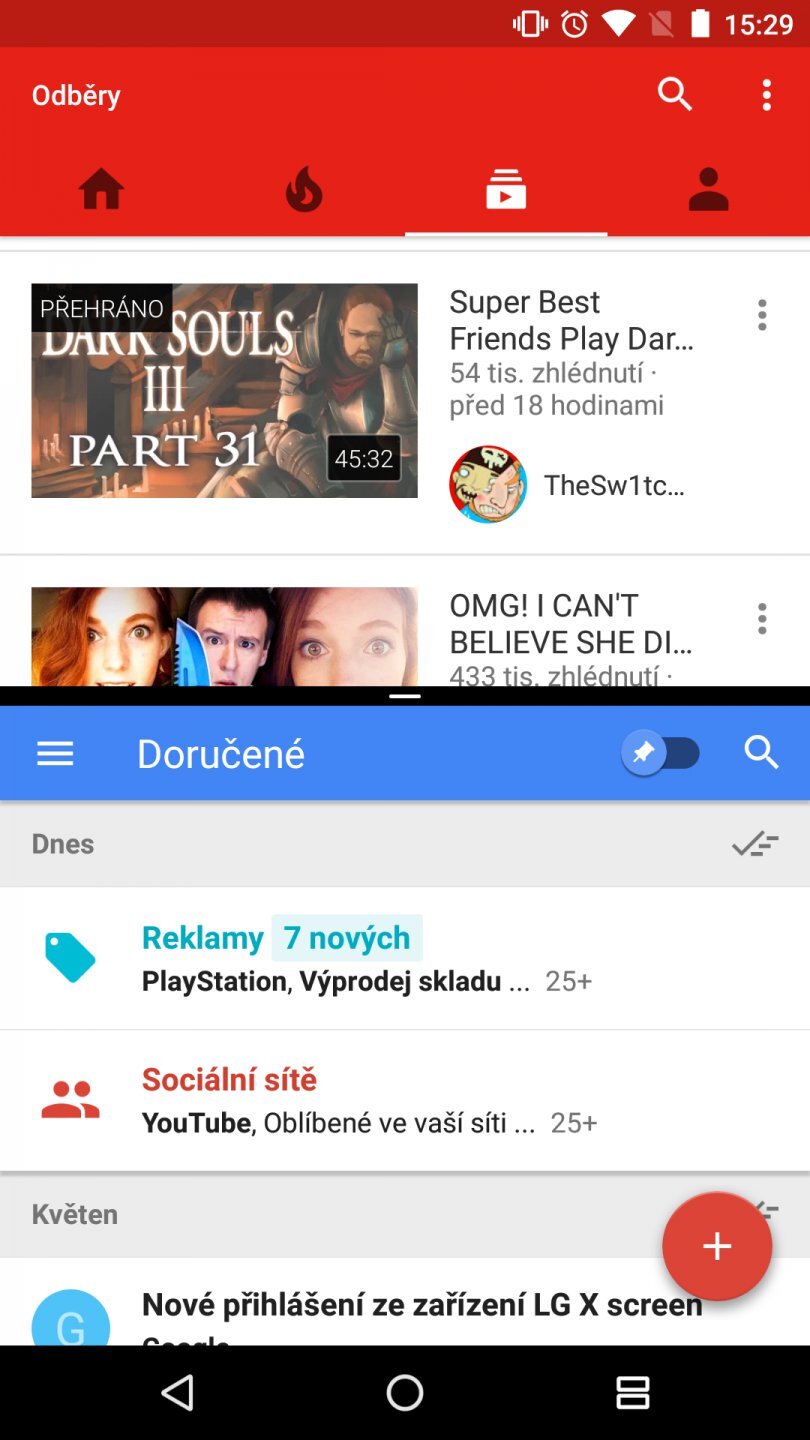
Task: Go to the Account tab
Action: pyautogui.click(x=708, y=189)
